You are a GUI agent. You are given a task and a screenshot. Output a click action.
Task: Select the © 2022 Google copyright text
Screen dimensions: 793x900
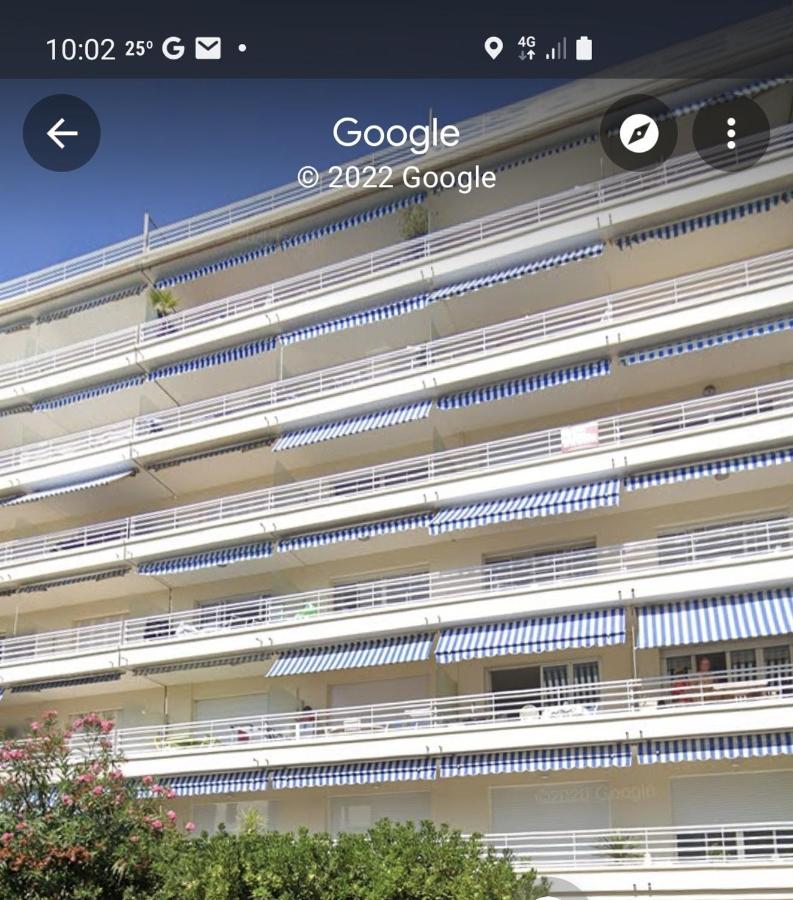(x=396, y=177)
